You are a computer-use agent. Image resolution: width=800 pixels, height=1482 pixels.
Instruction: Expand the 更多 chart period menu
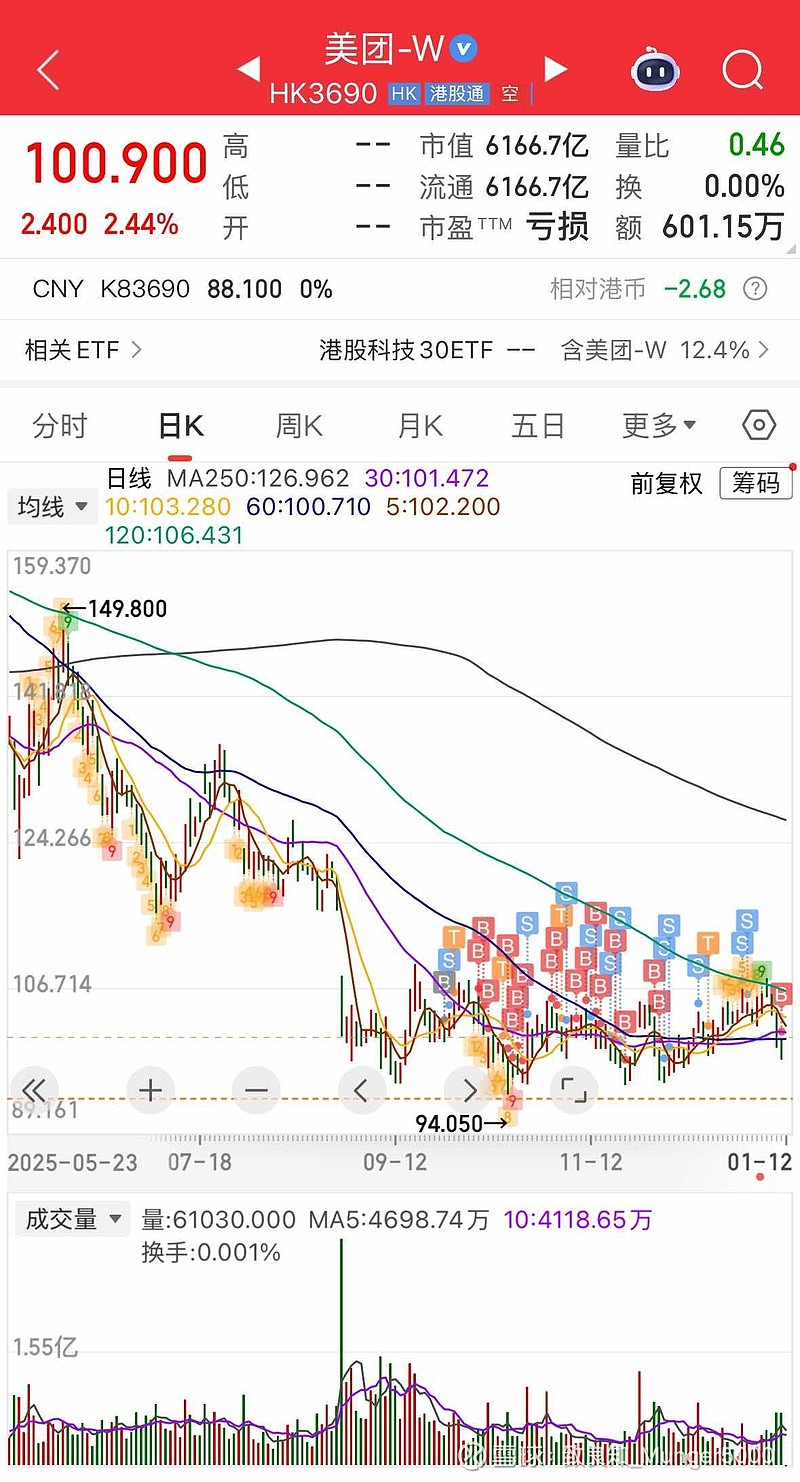(x=658, y=425)
